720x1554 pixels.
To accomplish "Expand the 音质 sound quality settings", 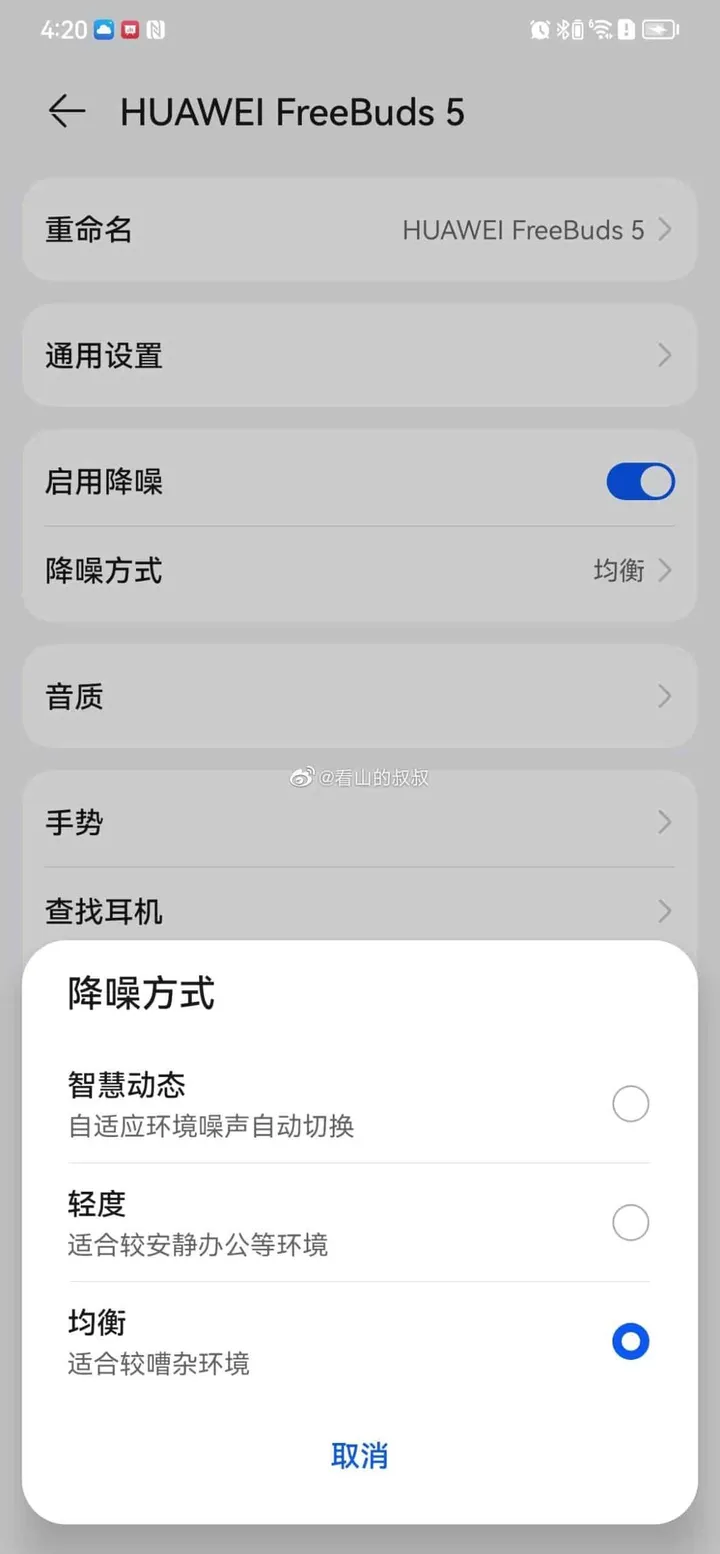I will pyautogui.click(x=360, y=696).
